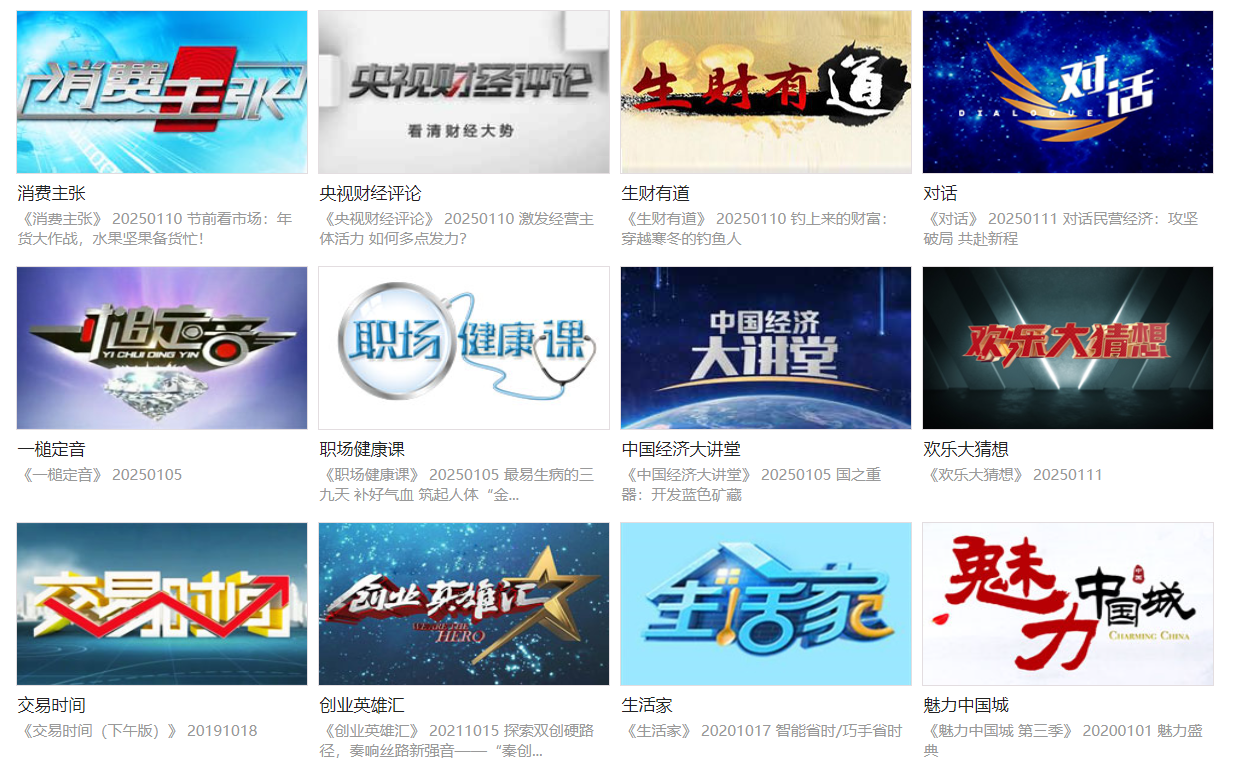Select the 交易时间 program tile

tap(162, 604)
